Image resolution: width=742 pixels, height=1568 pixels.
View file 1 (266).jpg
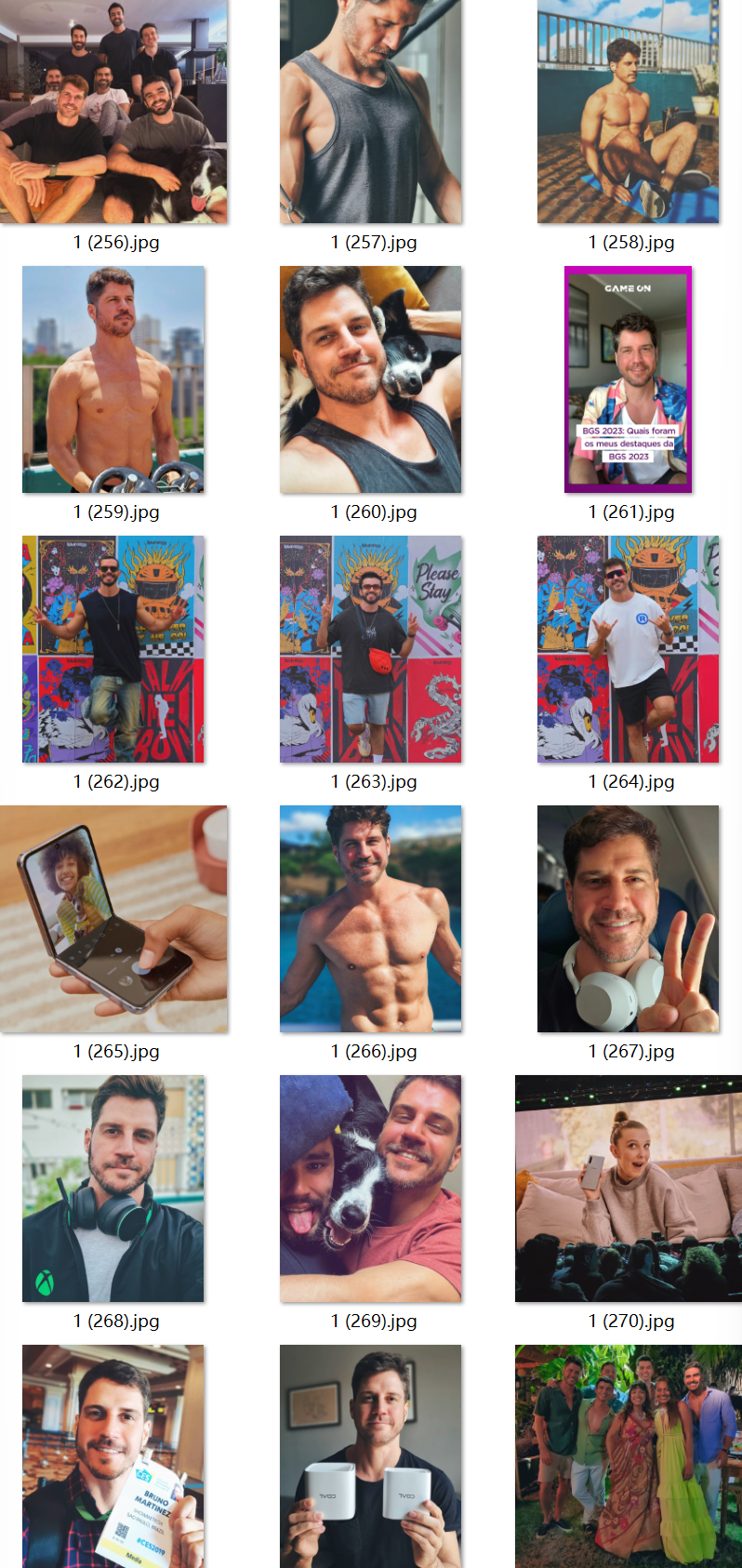click(x=370, y=919)
